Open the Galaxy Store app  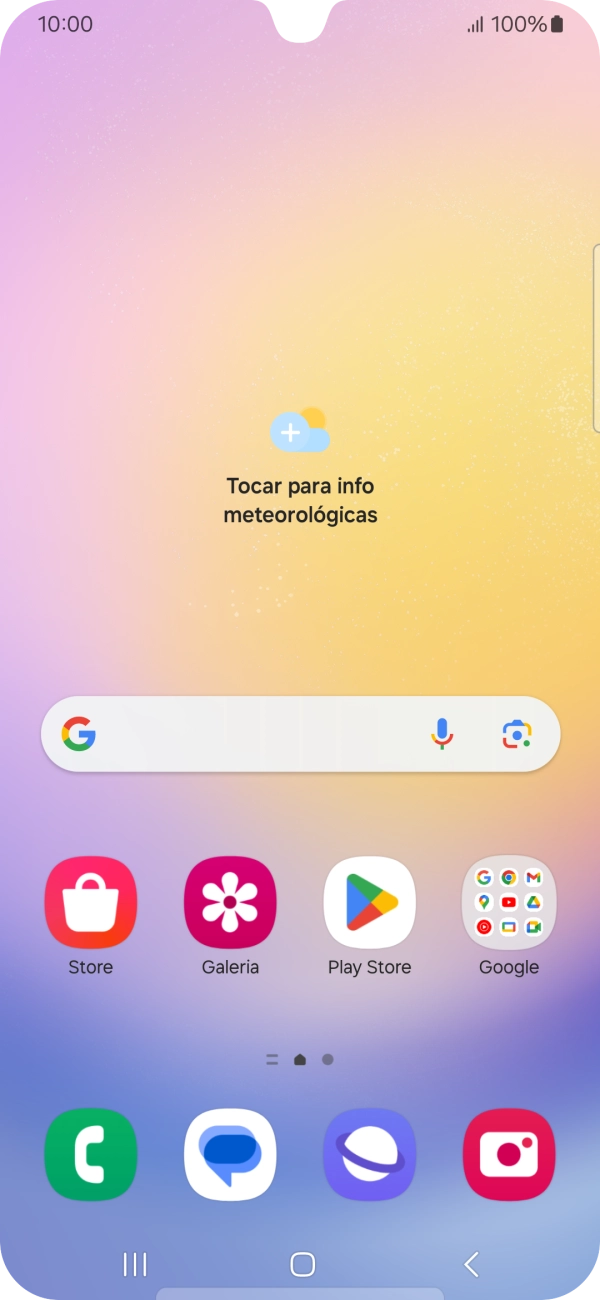(90, 902)
